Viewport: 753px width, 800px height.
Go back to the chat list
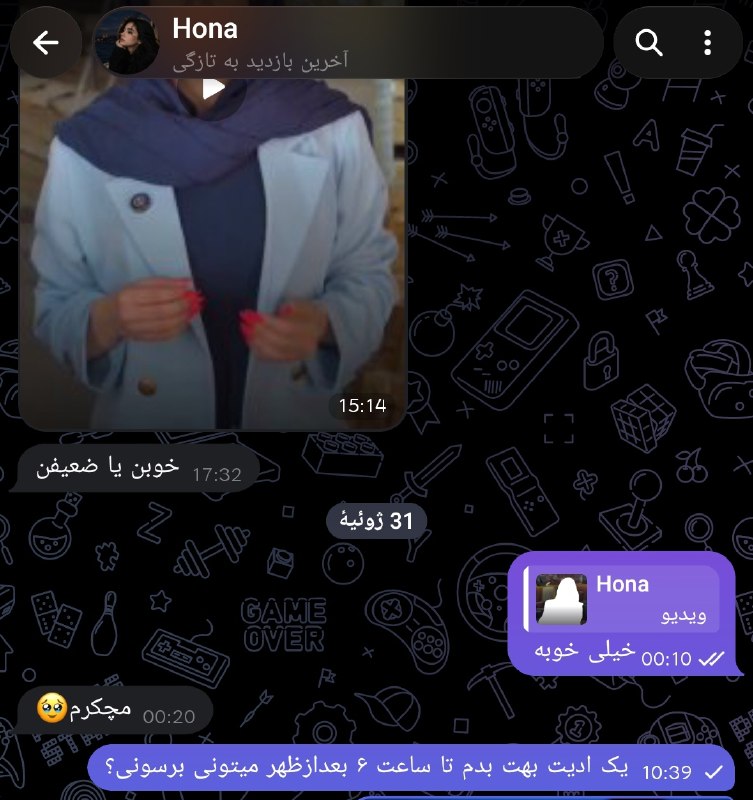45,42
